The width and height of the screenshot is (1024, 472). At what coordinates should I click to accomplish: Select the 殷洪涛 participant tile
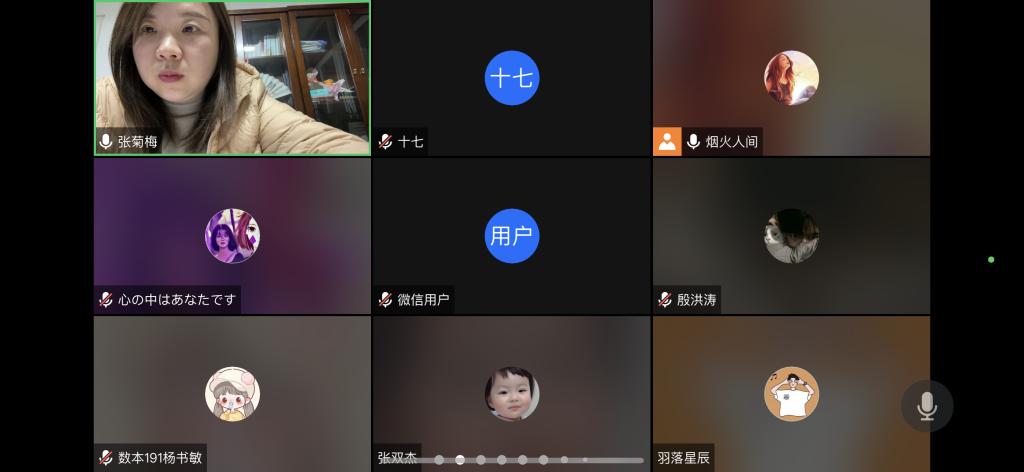tap(791, 236)
